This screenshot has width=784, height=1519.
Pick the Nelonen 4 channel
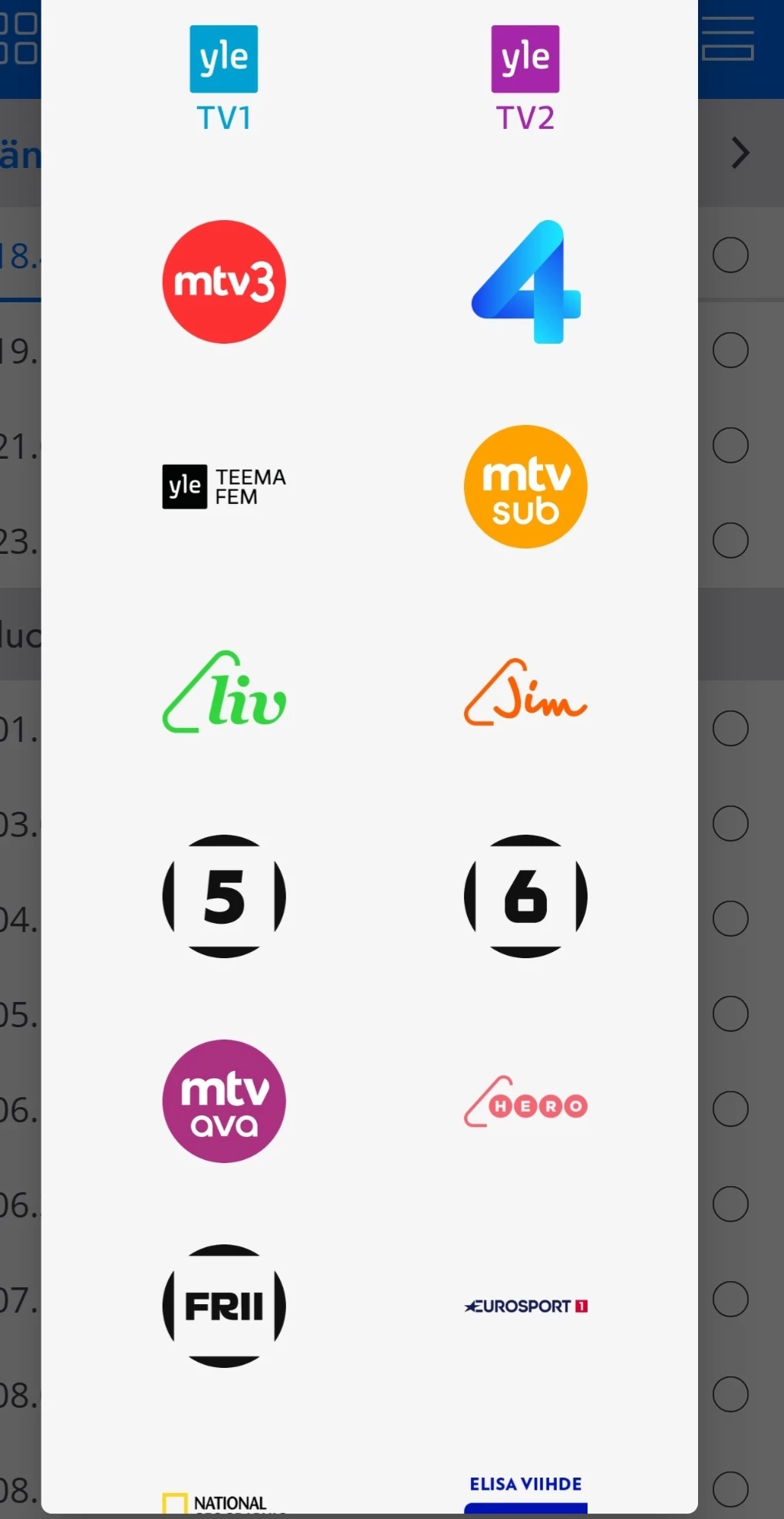click(525, 282)
